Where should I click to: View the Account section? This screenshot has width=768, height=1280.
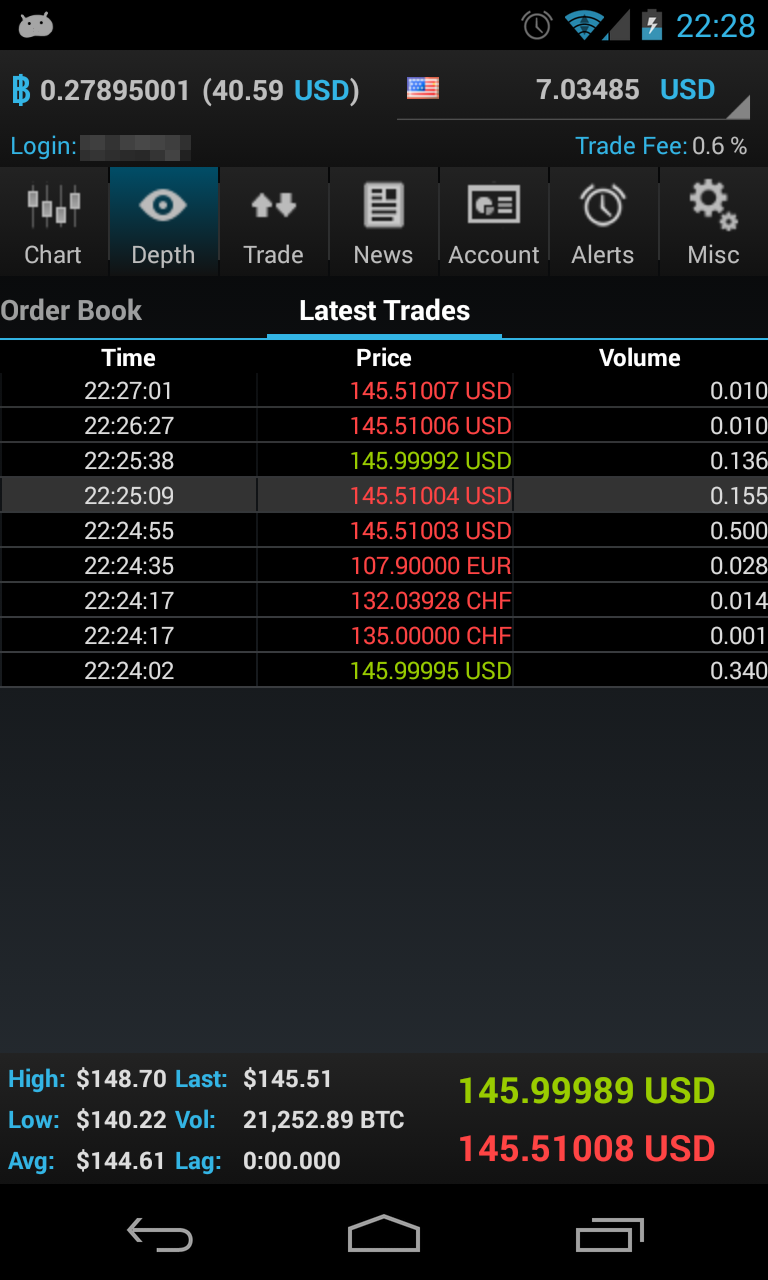(494, 222)
